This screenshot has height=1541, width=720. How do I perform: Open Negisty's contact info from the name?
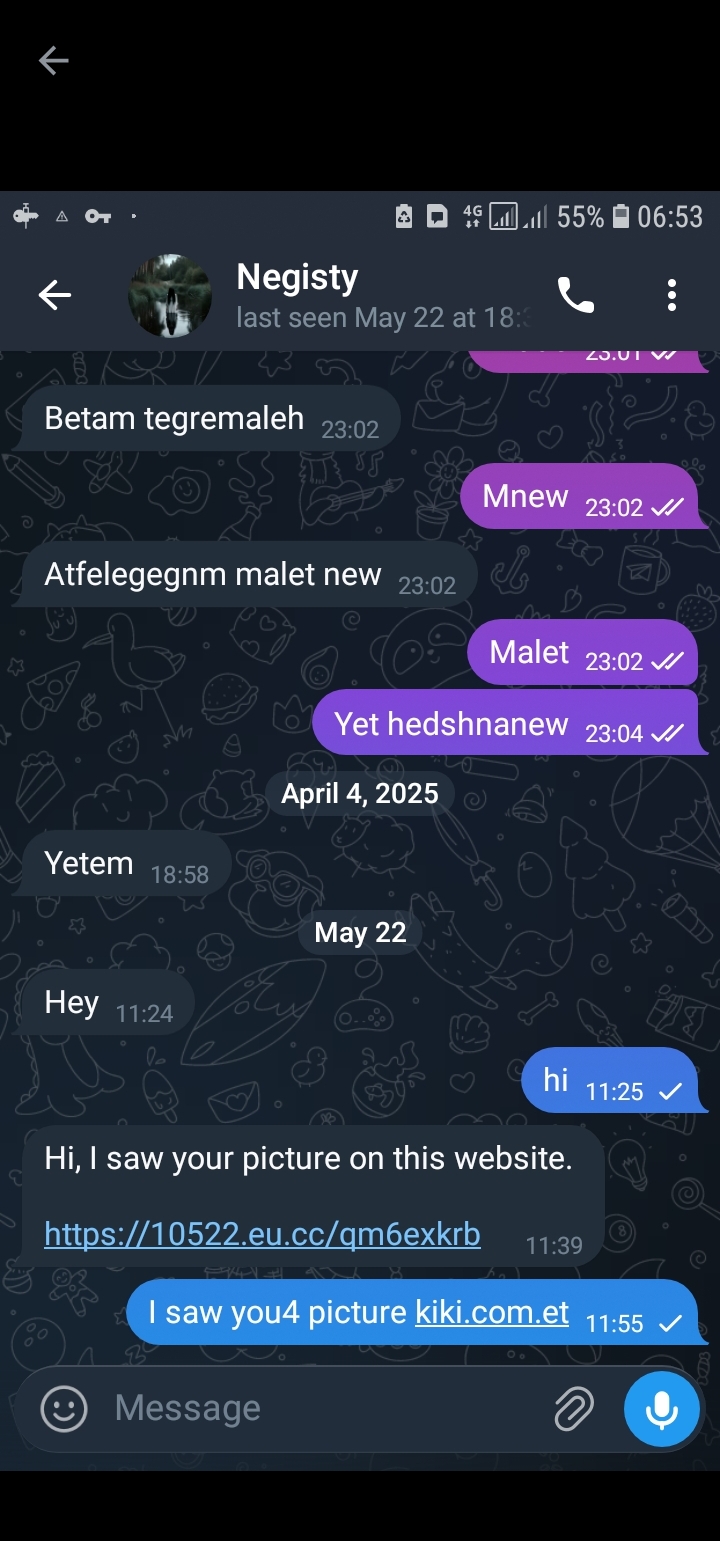[297, 277]
